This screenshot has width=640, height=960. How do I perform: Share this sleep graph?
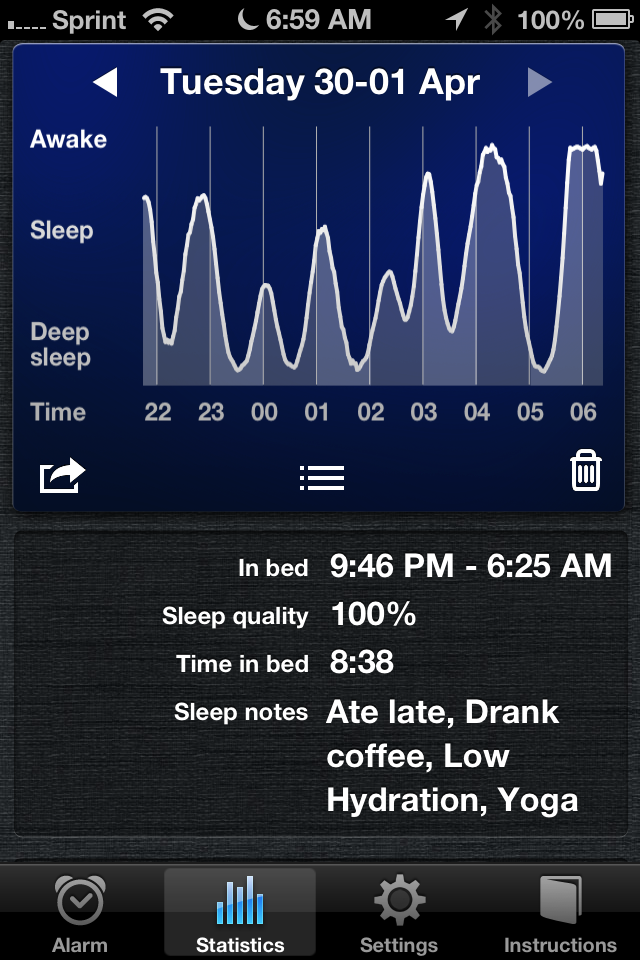tap(62, 475)
